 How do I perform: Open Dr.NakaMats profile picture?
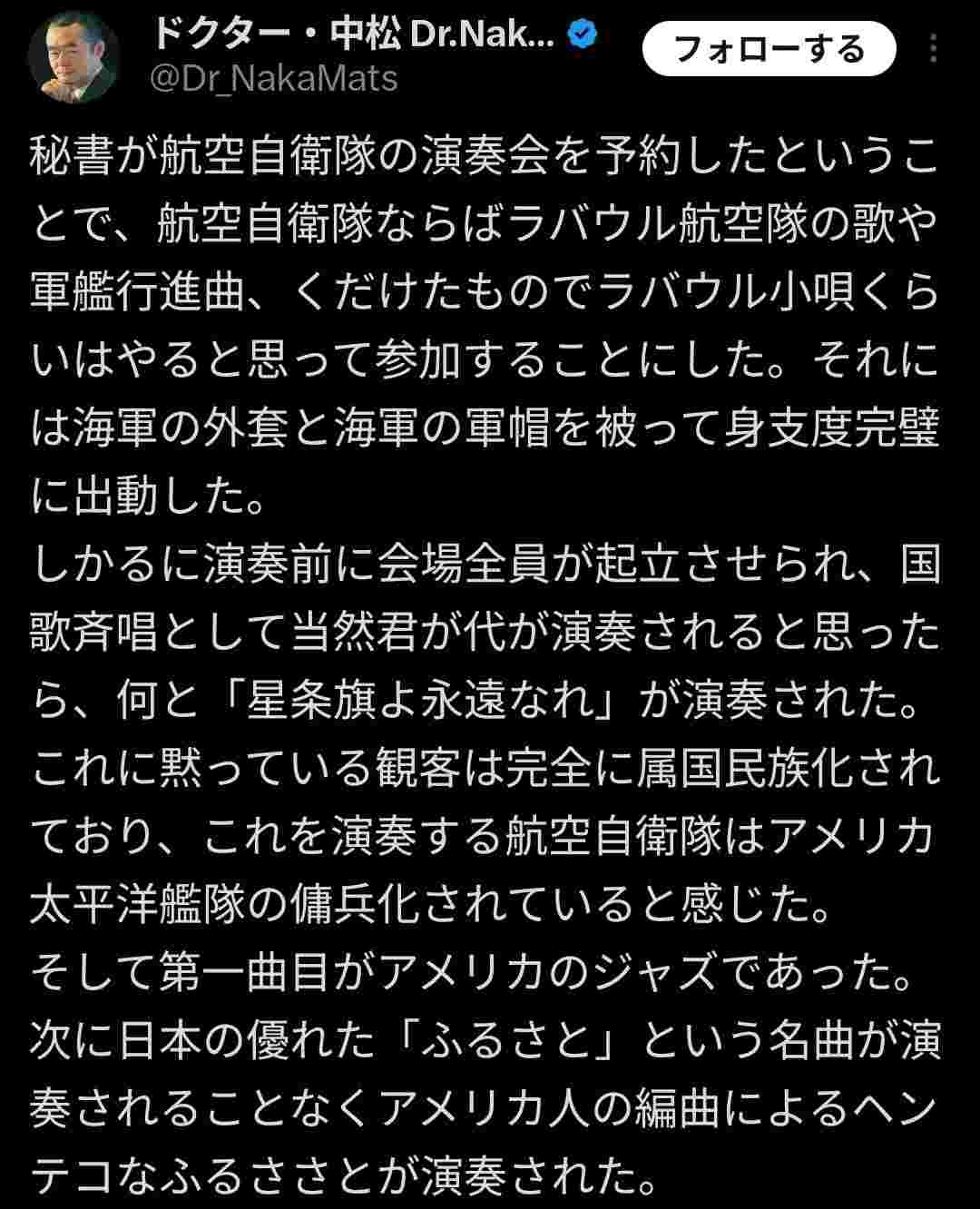[x=73, y=57]
